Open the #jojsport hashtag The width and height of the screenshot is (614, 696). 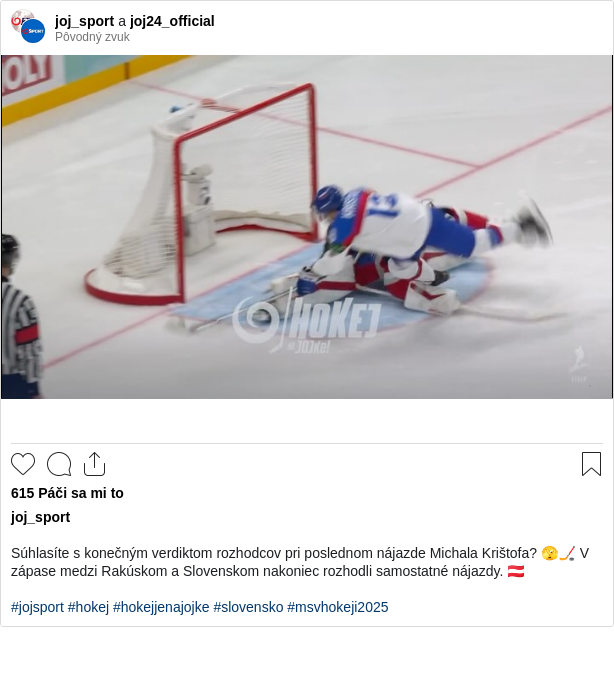(x=37, y=607)
